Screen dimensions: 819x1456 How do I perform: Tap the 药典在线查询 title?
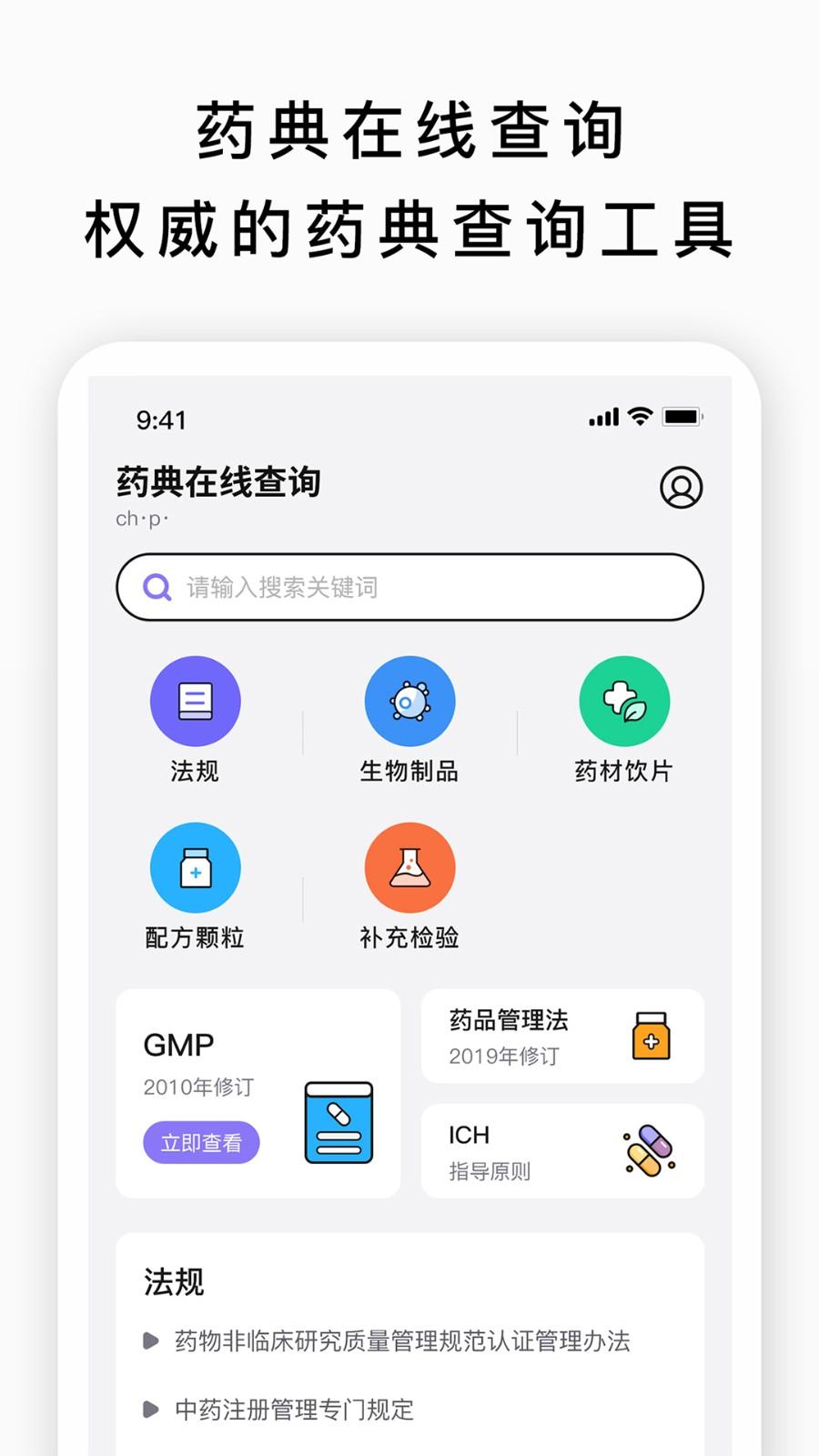click(x=217, y=483)
